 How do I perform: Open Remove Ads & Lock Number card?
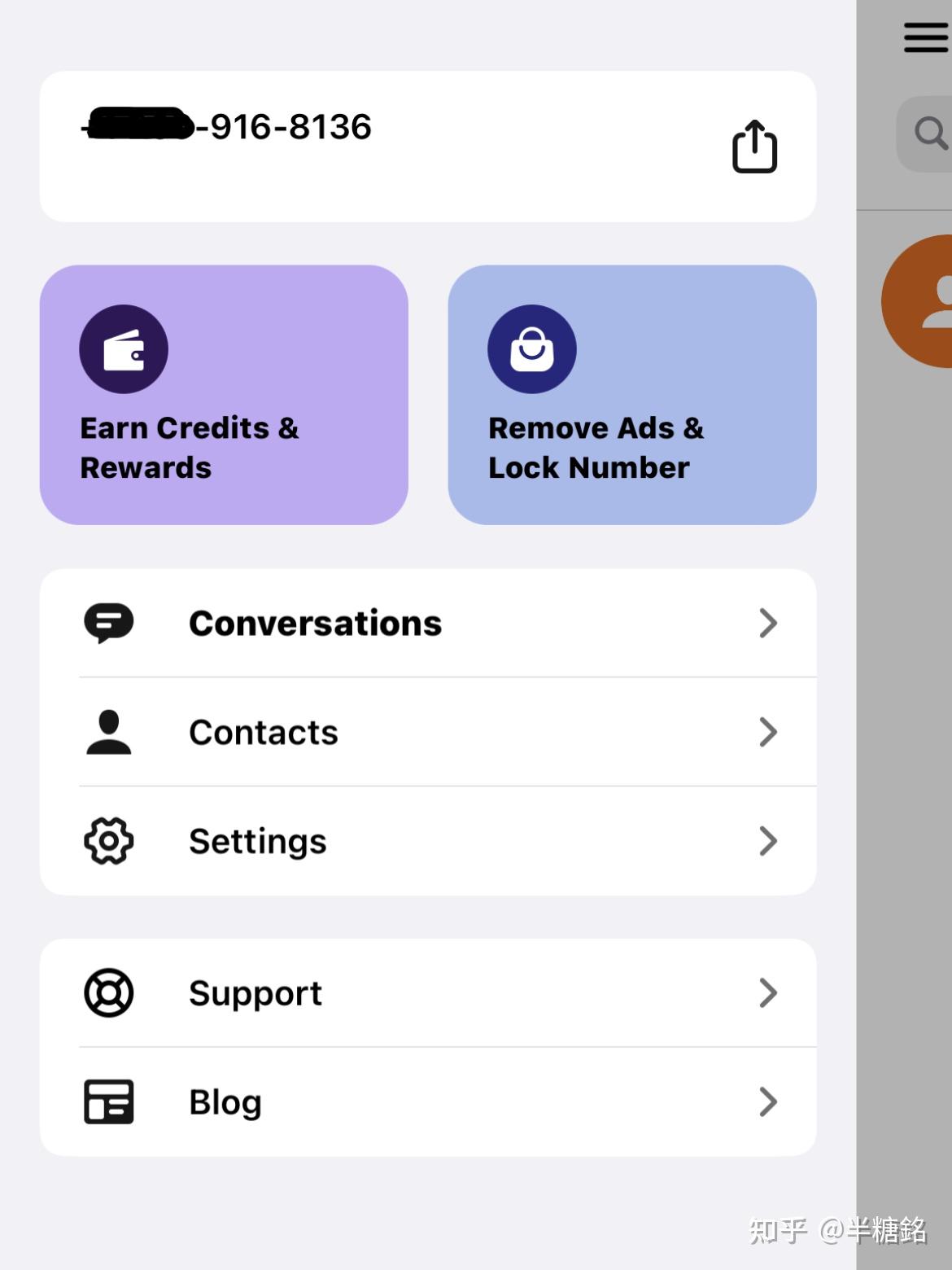631,395
